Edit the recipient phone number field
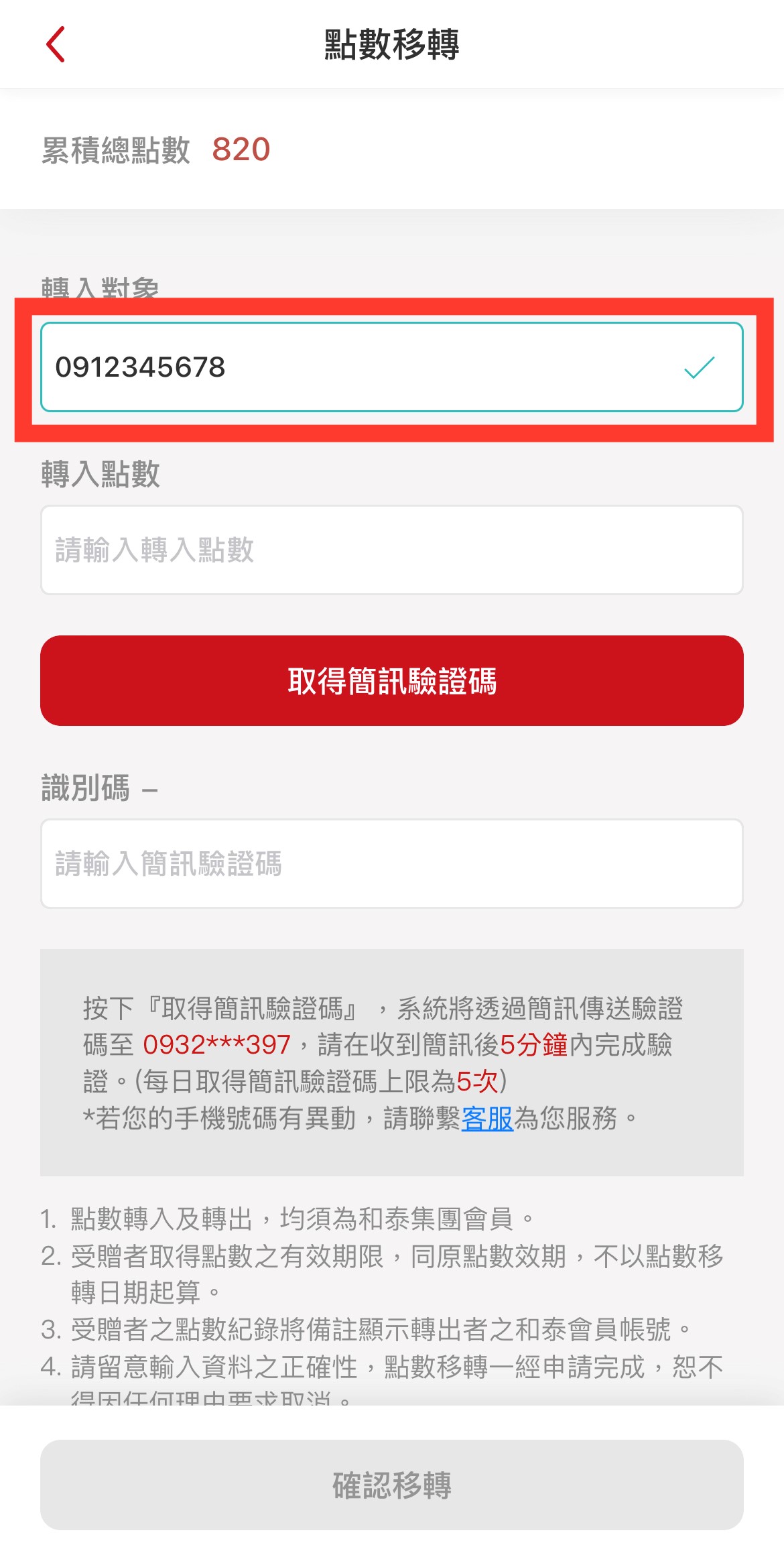The width and height of the screenshot is (784, 1551). 362,367
